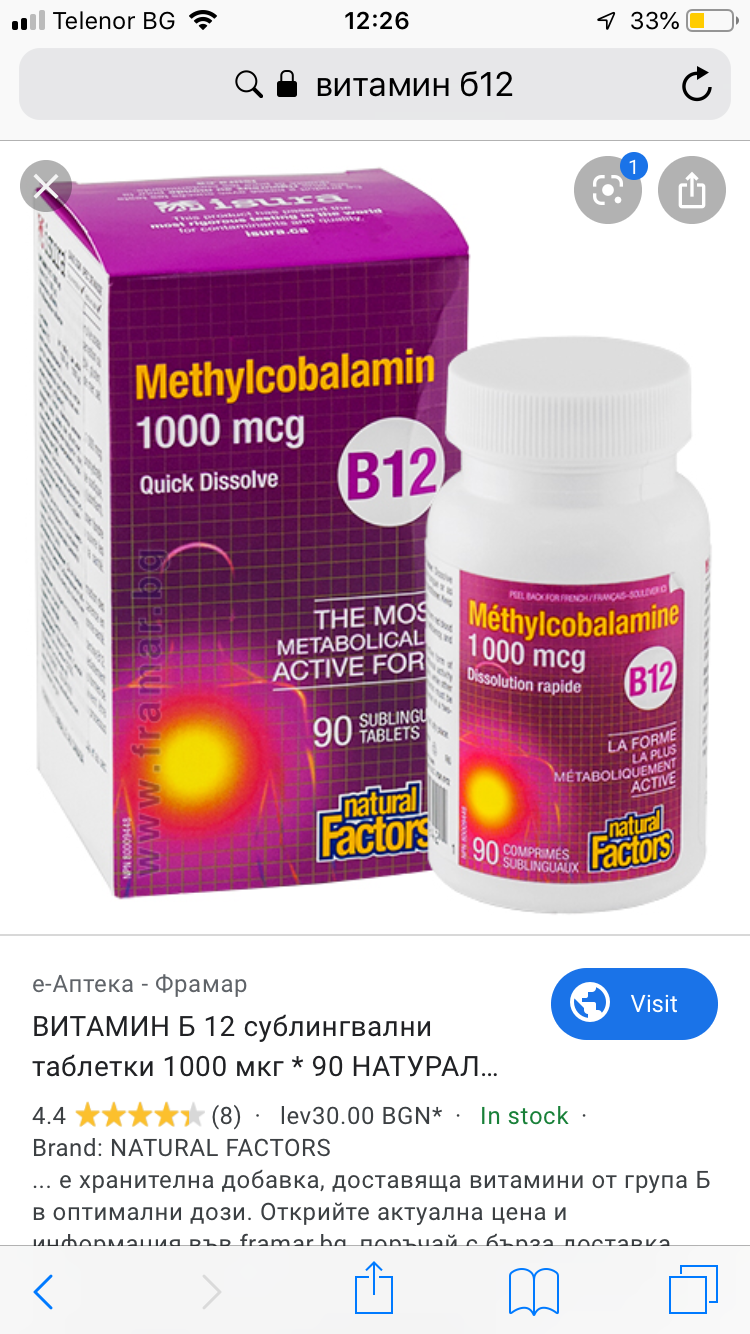This screenshot has width=750, height=1334.
Task: Open Safari bookmarks
Action: pyautogui.click(x=533, y=1291)
